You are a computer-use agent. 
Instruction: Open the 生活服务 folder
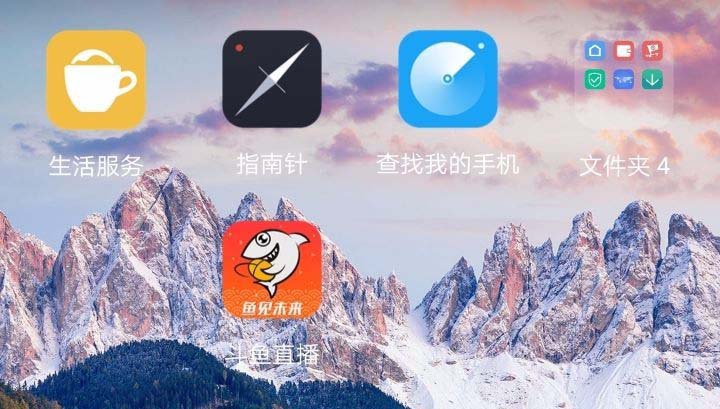[x=96, y=80]
